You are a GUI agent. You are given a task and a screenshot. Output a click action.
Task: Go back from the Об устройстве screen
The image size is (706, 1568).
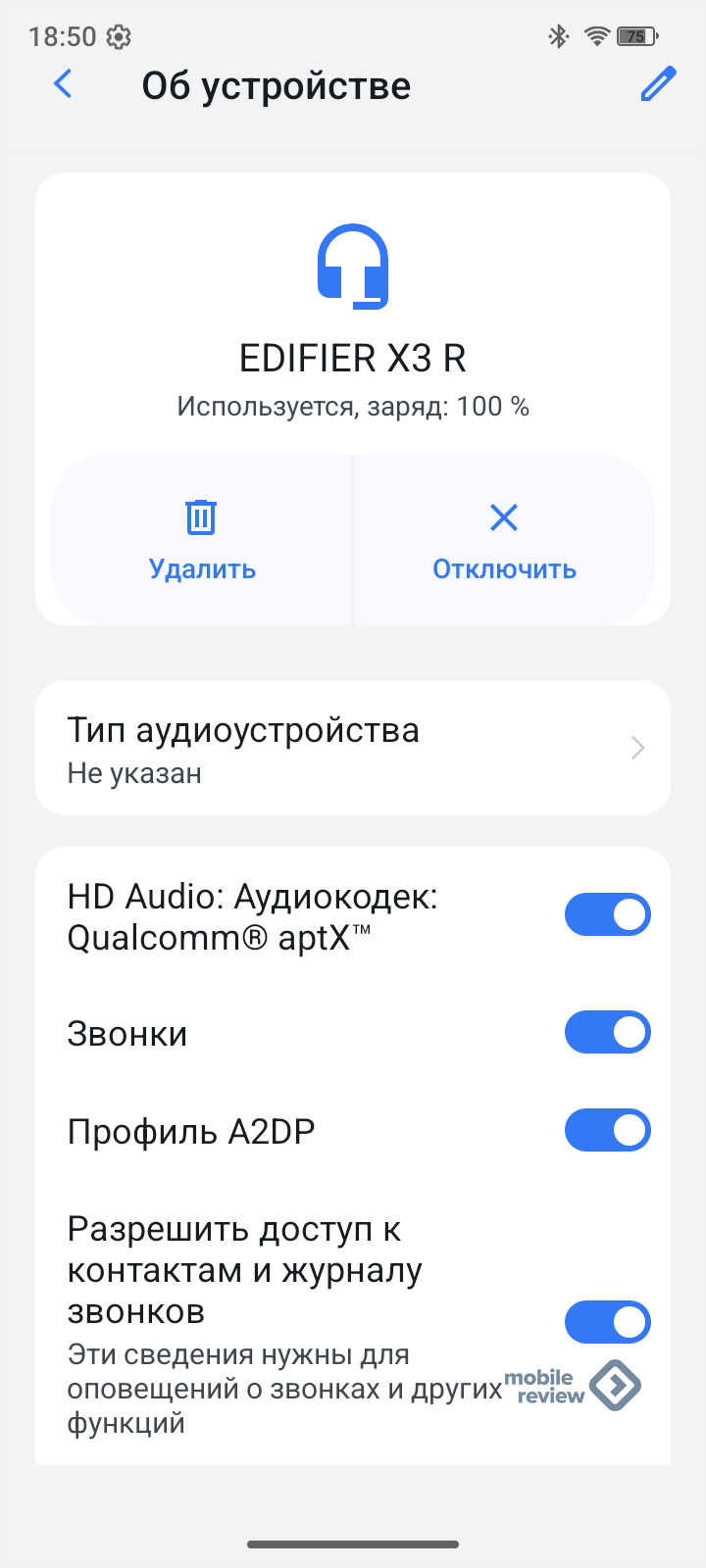click(63, 85)
